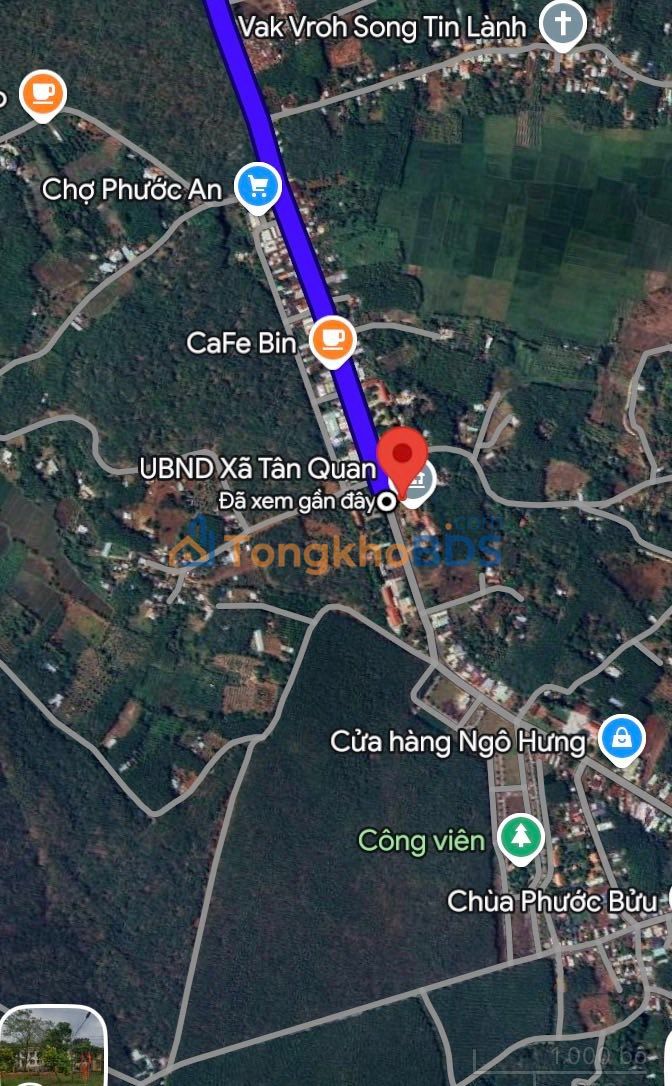Tap the orange cafe marker at the left edge

(x=42, y=95)
